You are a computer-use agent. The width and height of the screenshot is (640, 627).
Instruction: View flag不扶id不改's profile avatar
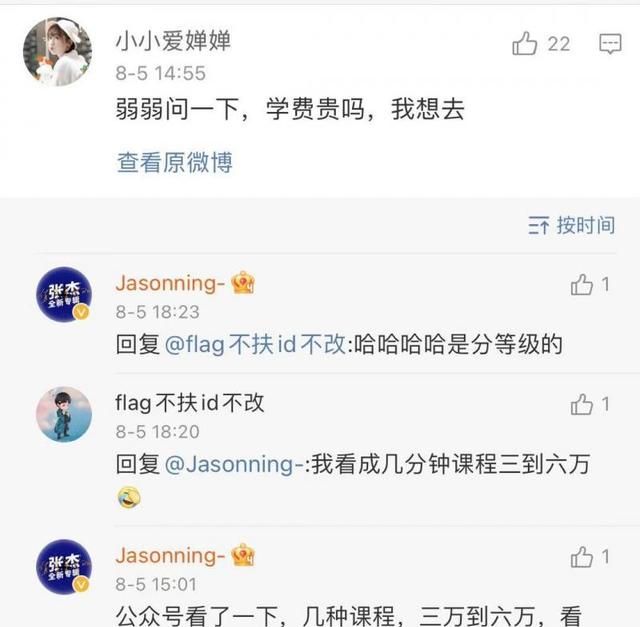click(x=64, y=413)
